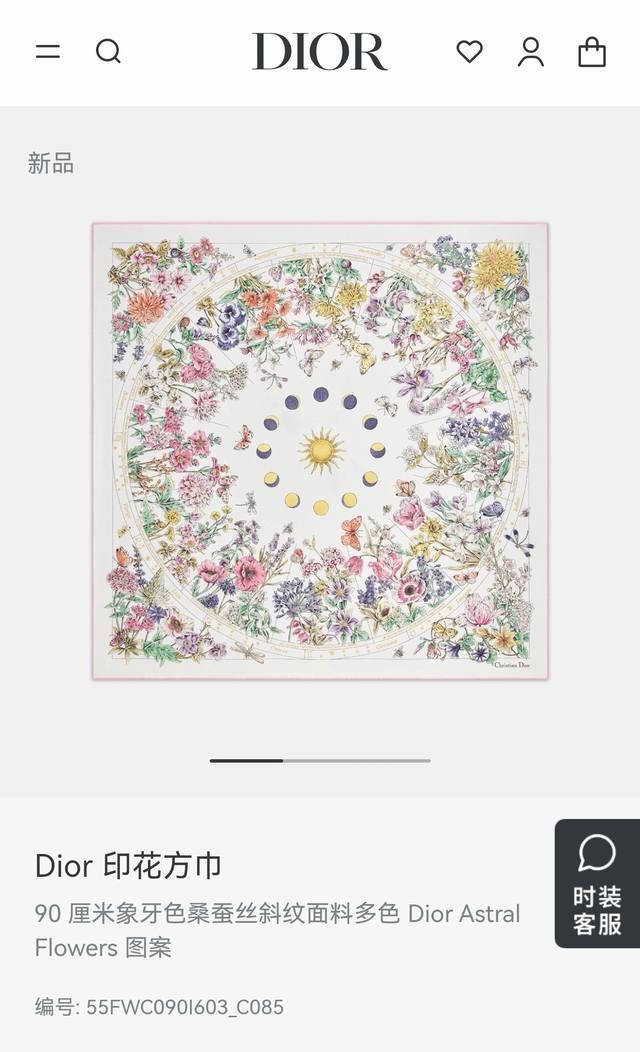
Task: View the shopping bag
Action: [x=592, y=52]
